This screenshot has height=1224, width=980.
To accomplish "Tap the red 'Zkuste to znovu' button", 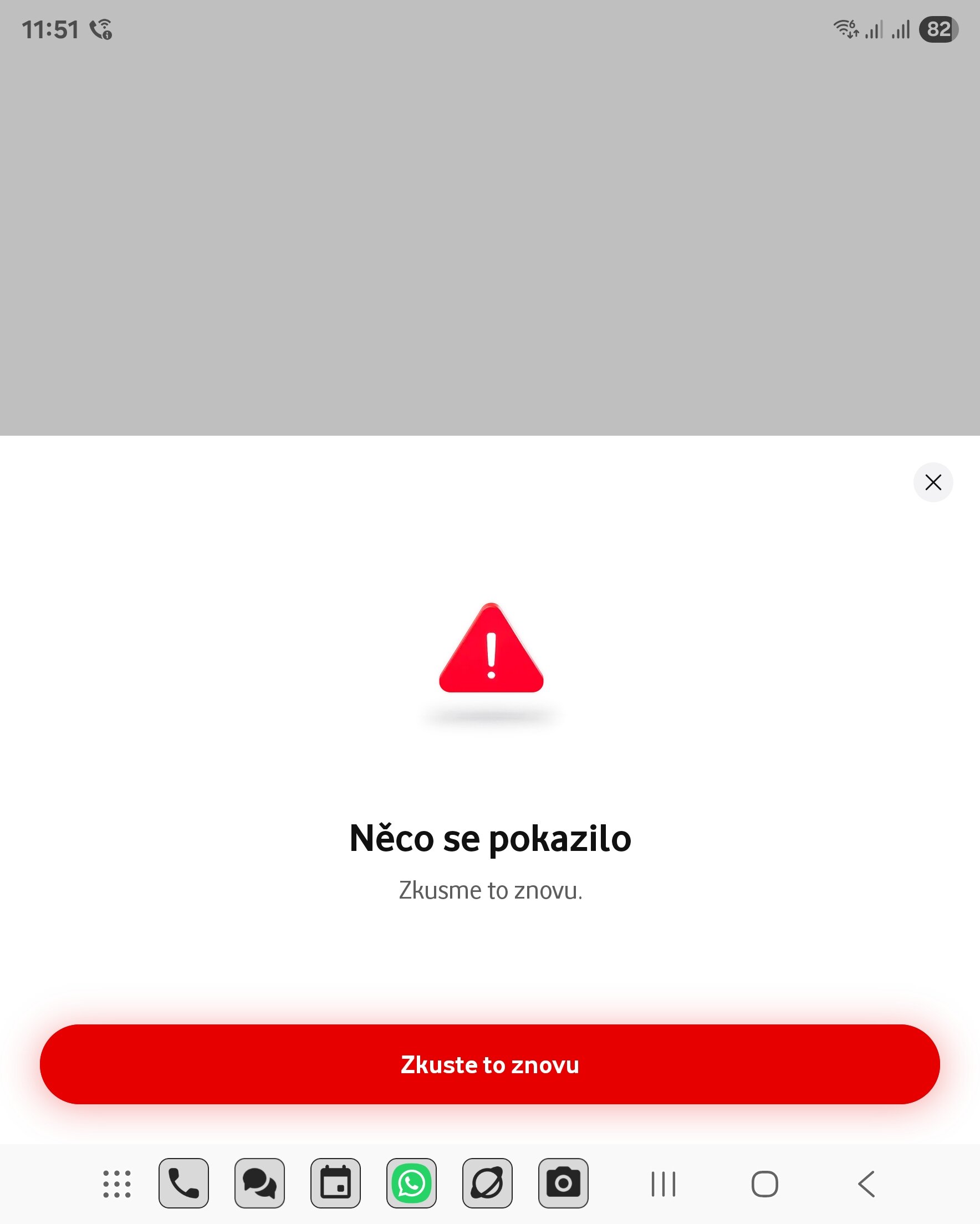I will pyautogui.click(x=489, y=1064).
